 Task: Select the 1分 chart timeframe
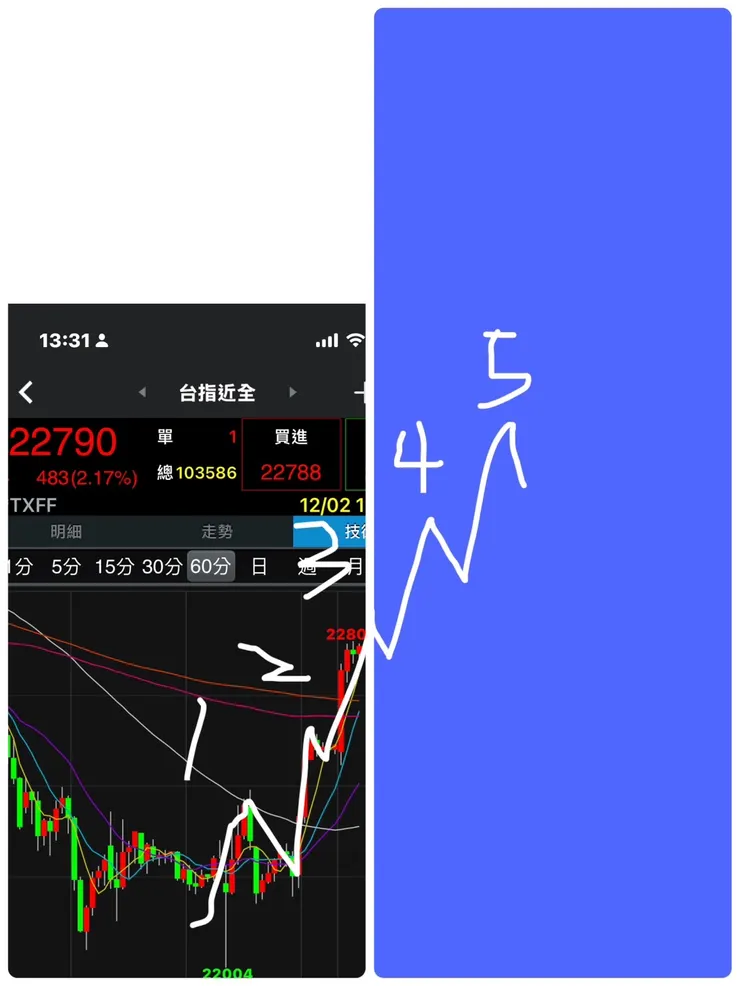(16, 566)
